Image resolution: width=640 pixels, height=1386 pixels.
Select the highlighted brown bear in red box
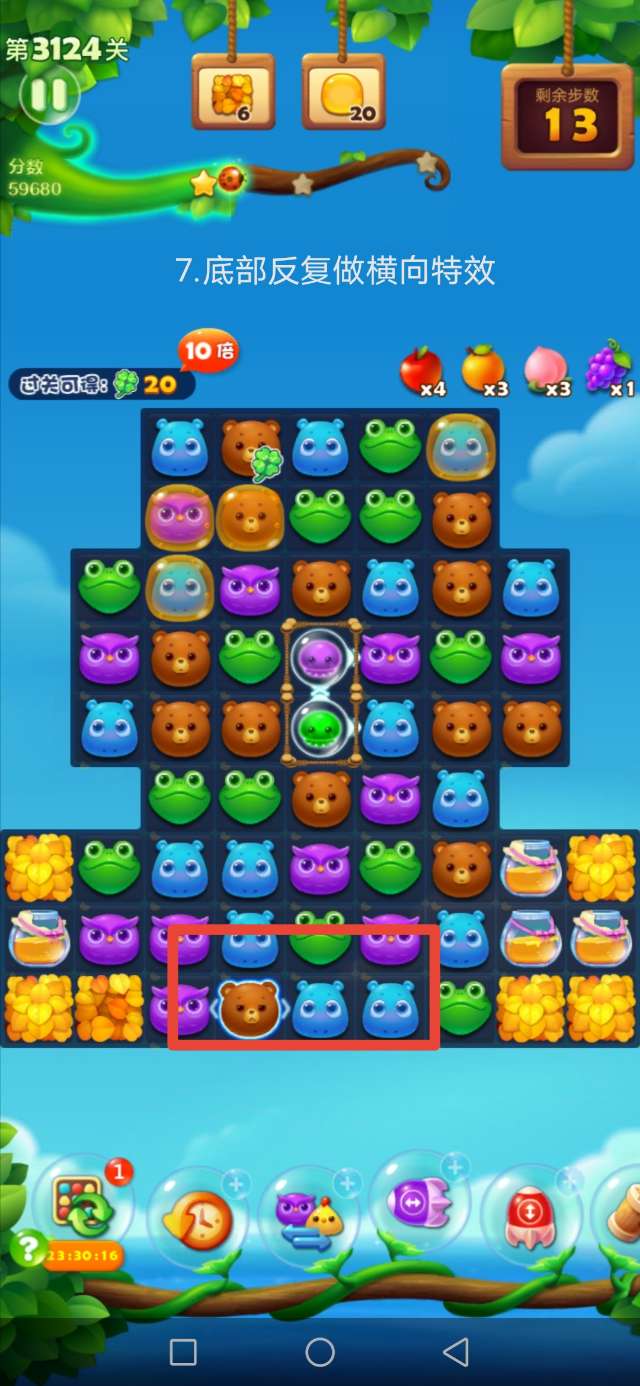point(248,1008)
